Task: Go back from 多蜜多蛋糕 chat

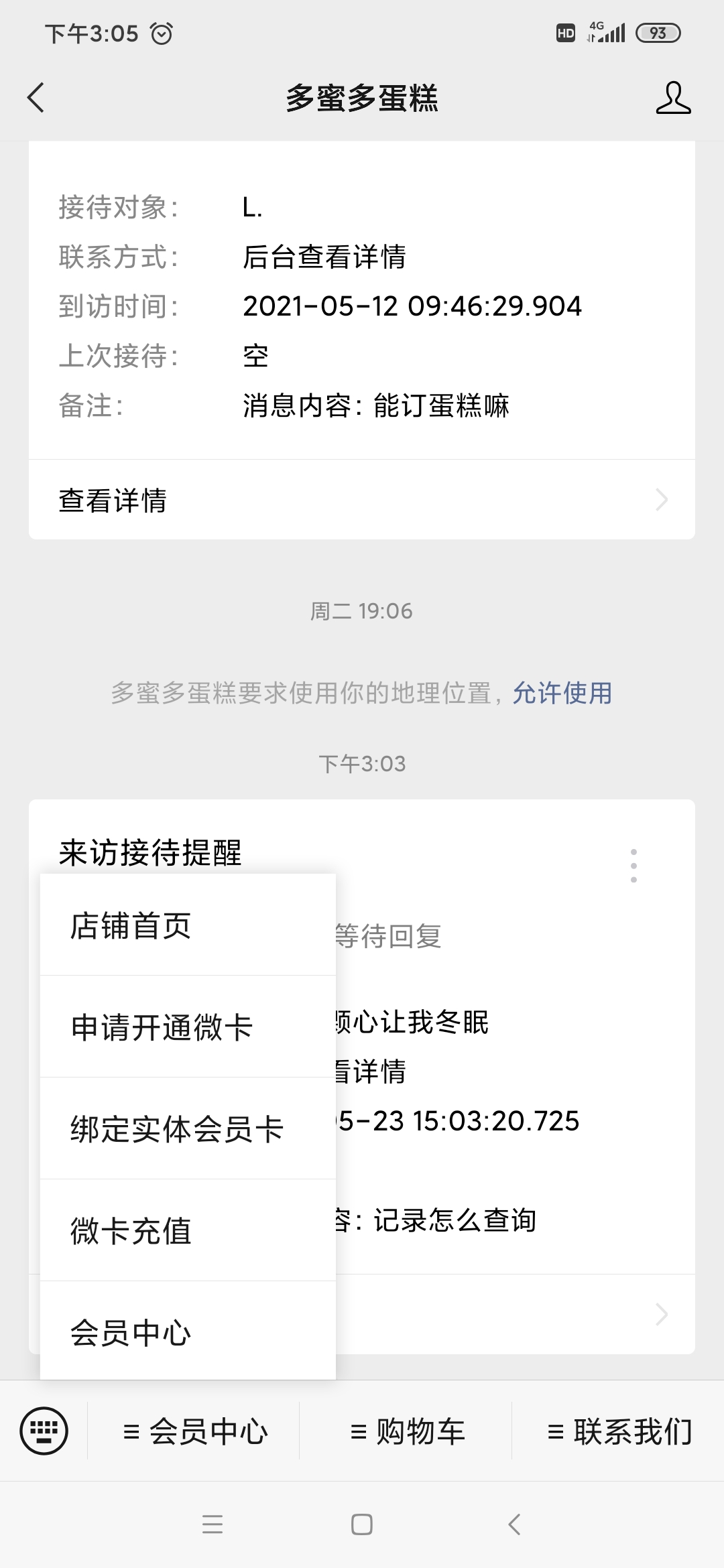Action: coord(36,98)
